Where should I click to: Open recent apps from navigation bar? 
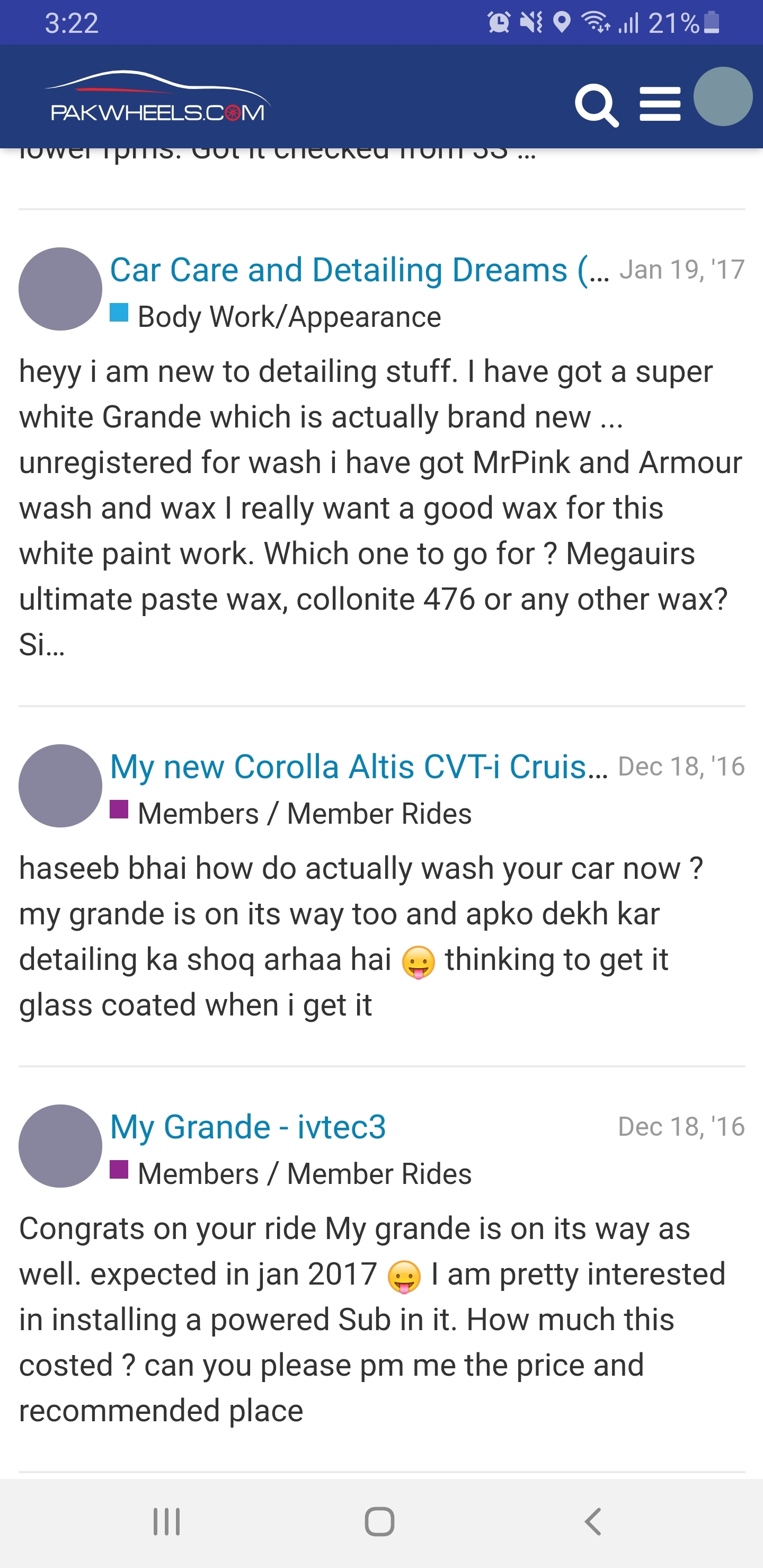166,1522
